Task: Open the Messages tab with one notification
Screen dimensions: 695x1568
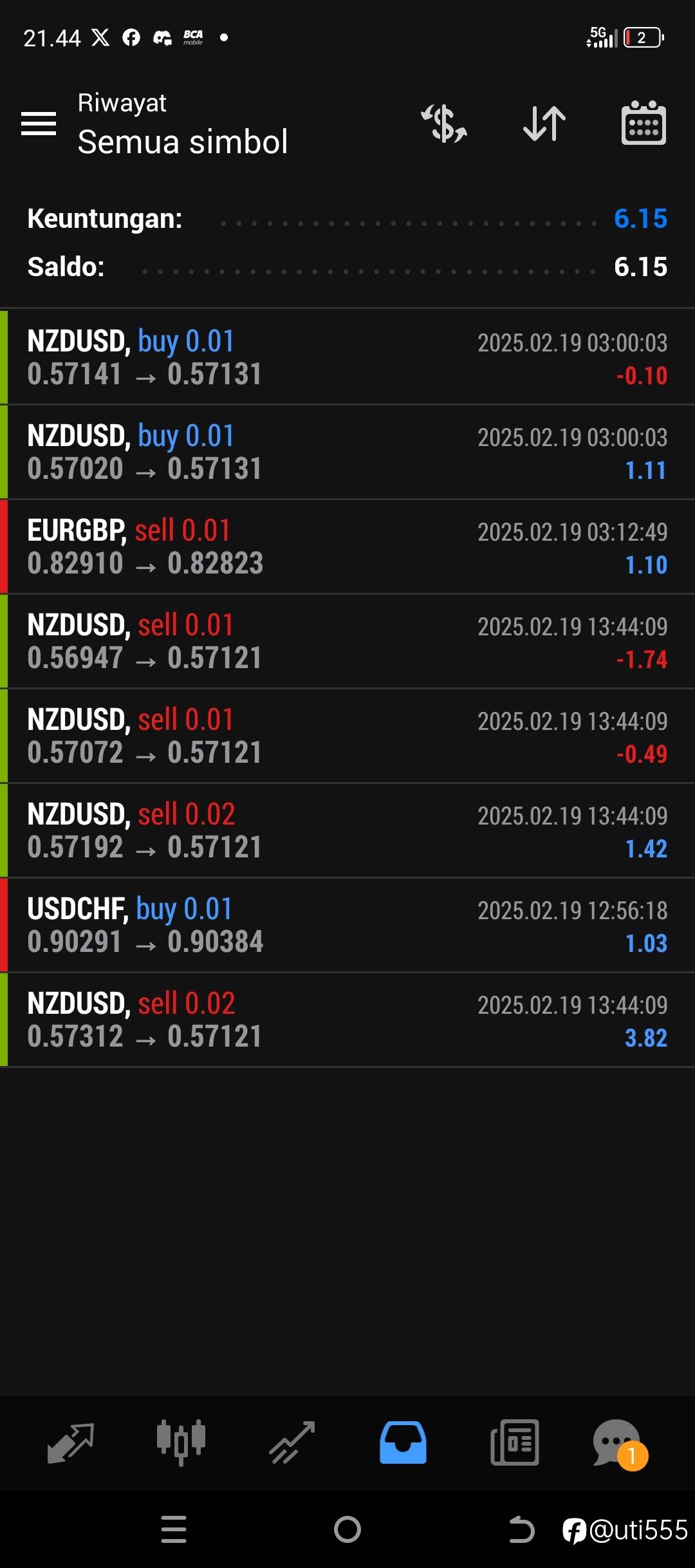Action: 618,1442
